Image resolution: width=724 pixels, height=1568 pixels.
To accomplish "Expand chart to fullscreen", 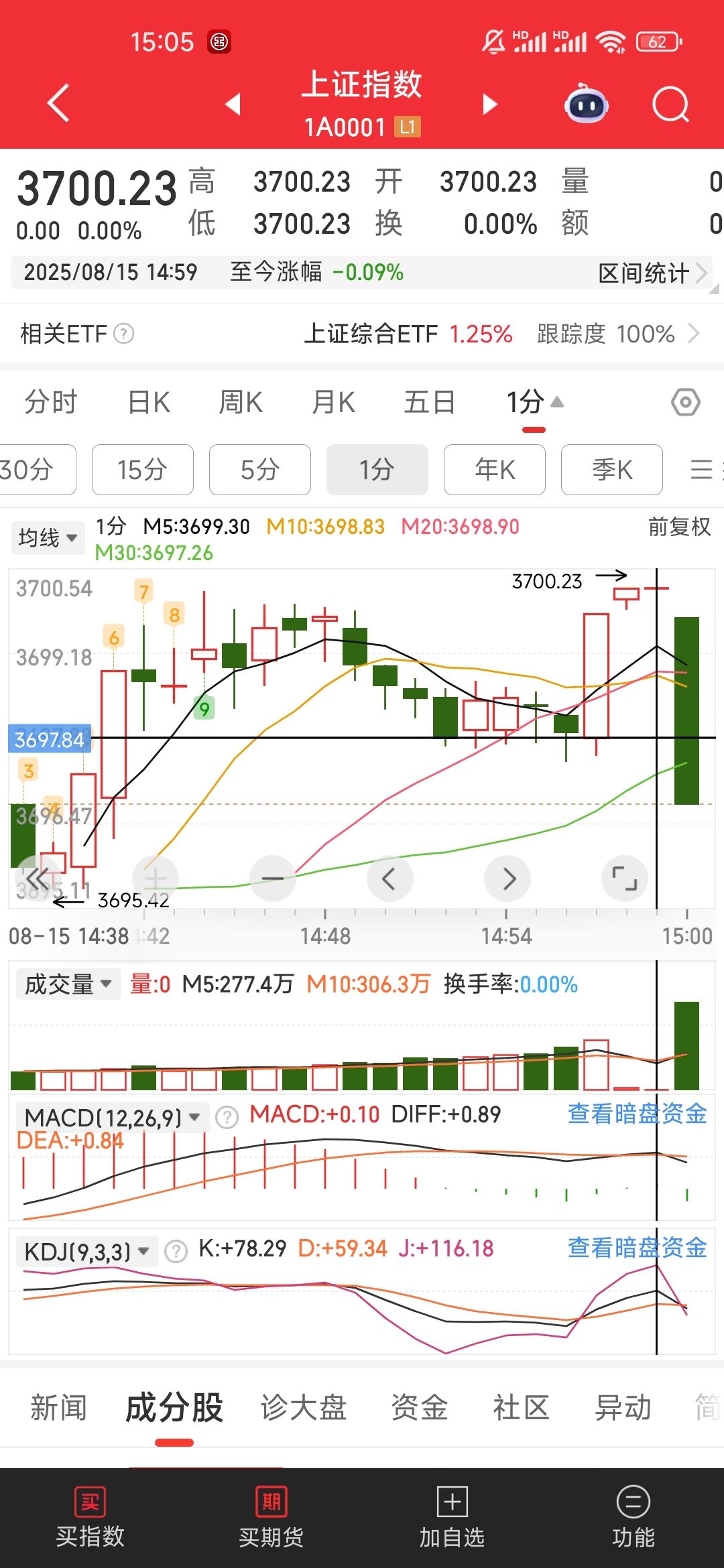I will point(625,878).
